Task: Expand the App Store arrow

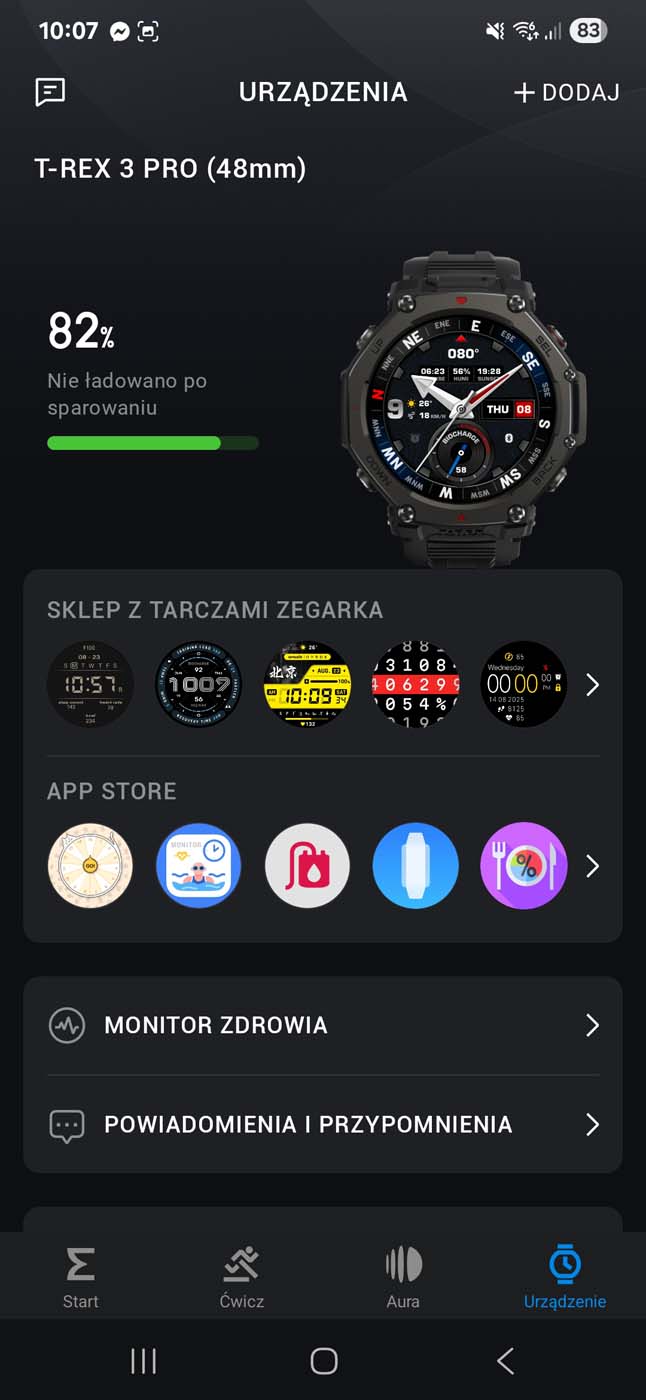Action: (592, 866)
